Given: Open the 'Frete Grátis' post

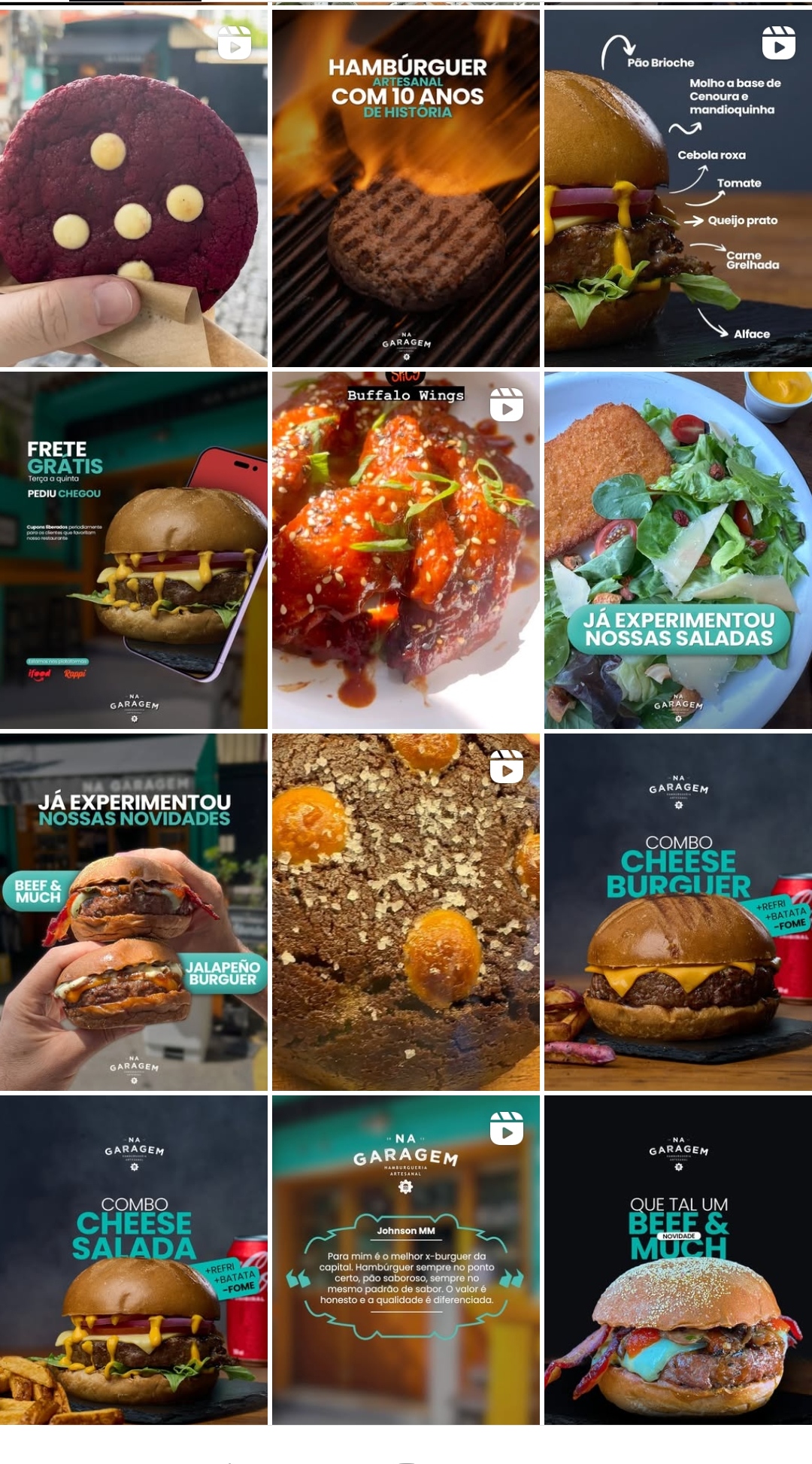Looking at the screenshot, I should (x=133, y=550).
